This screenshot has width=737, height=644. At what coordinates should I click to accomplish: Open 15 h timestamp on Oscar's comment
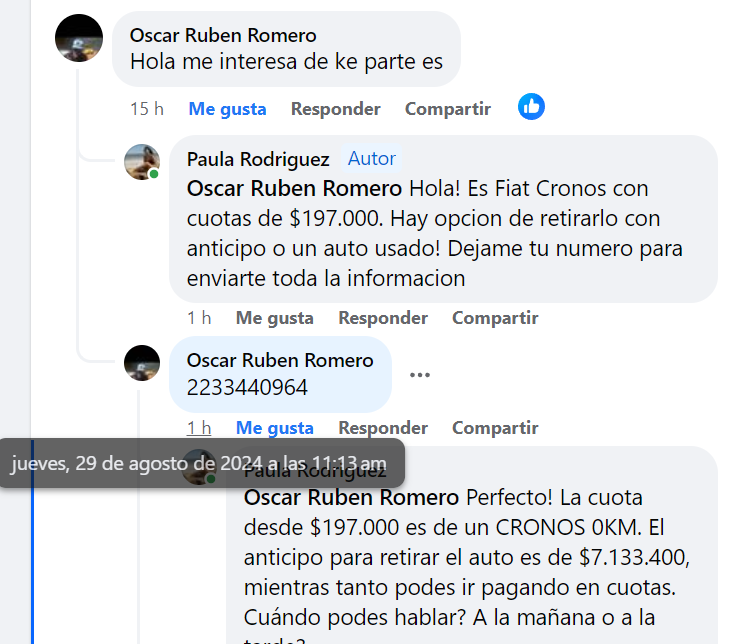pyautogui.click(x=146, y=109)
